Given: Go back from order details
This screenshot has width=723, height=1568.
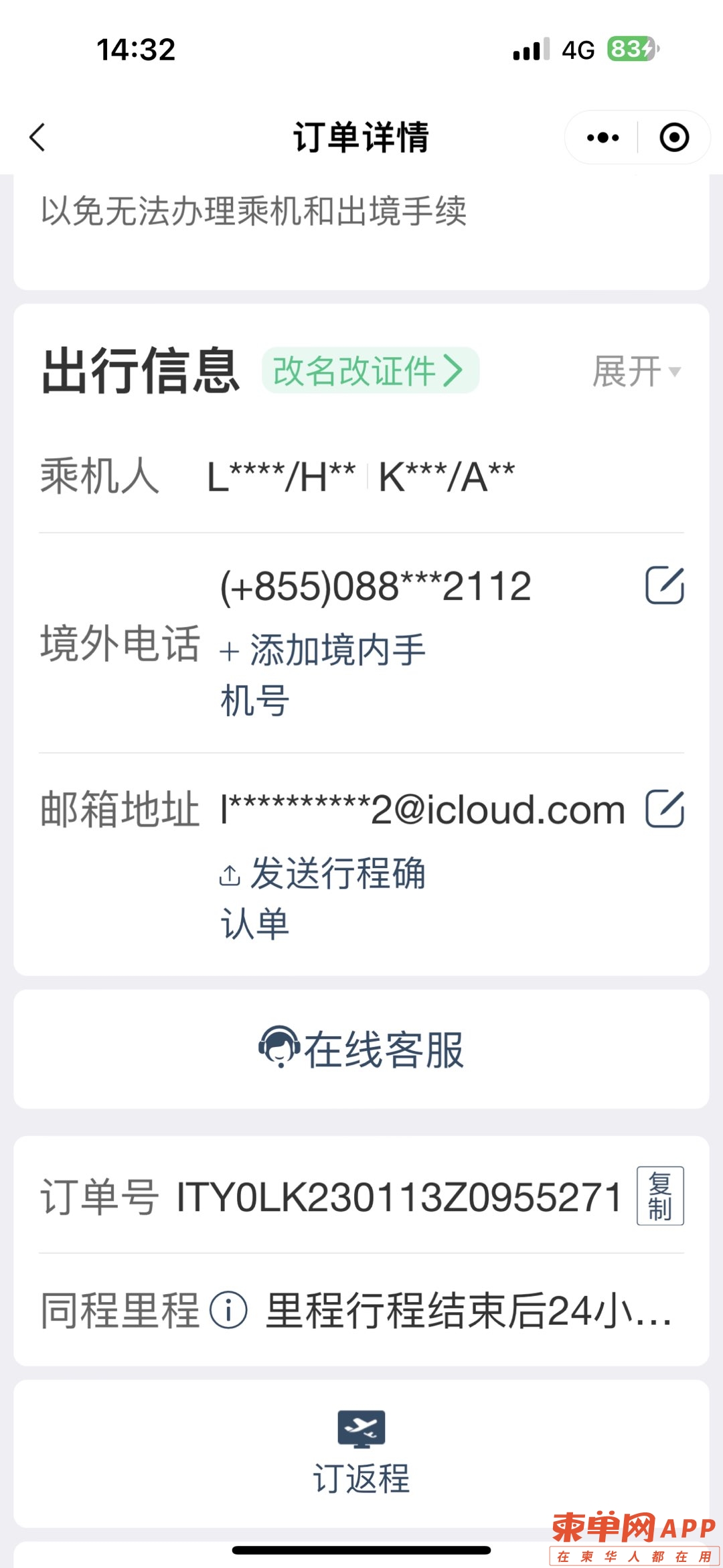Looking at the screenshot, I should click(37, 137).
